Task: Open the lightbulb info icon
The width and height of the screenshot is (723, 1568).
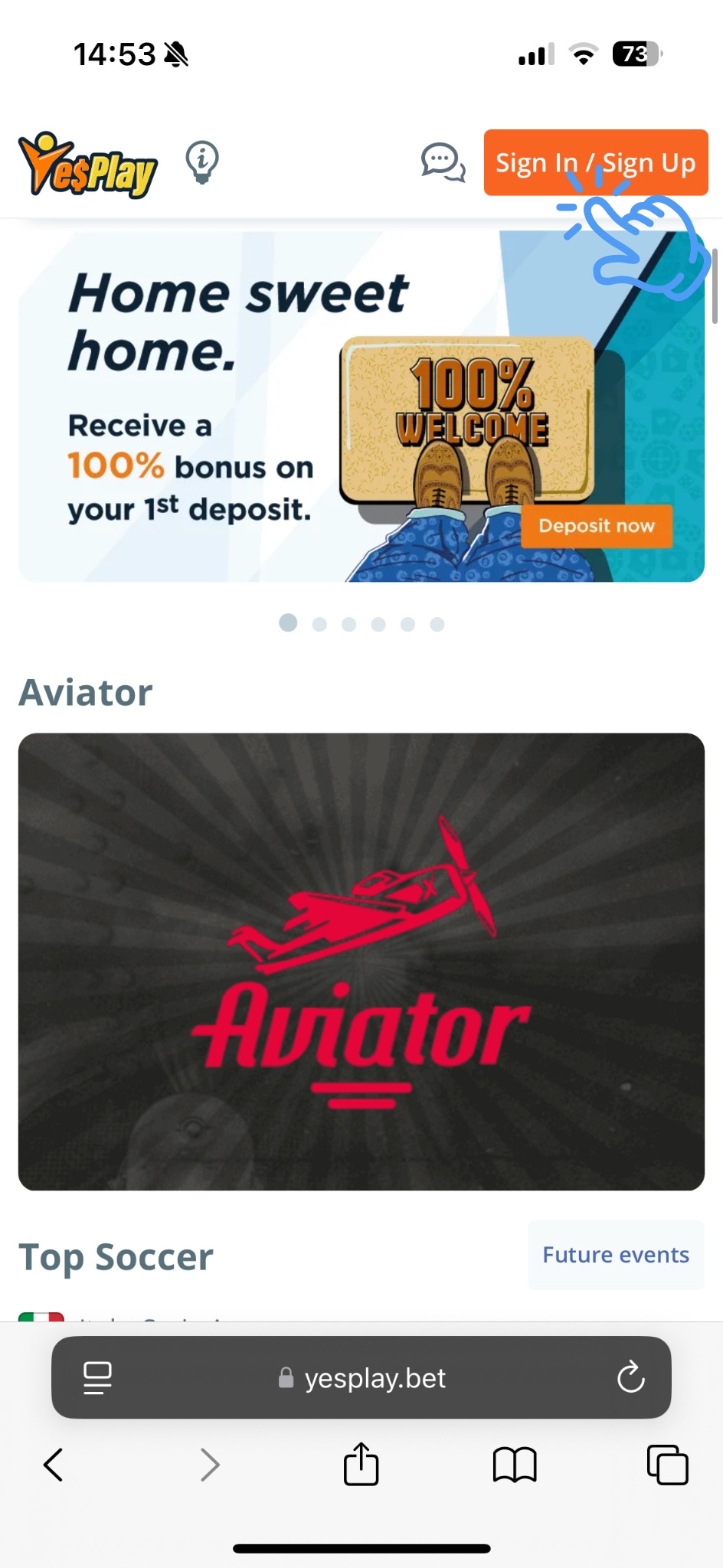Action: (x=202, y=162)
